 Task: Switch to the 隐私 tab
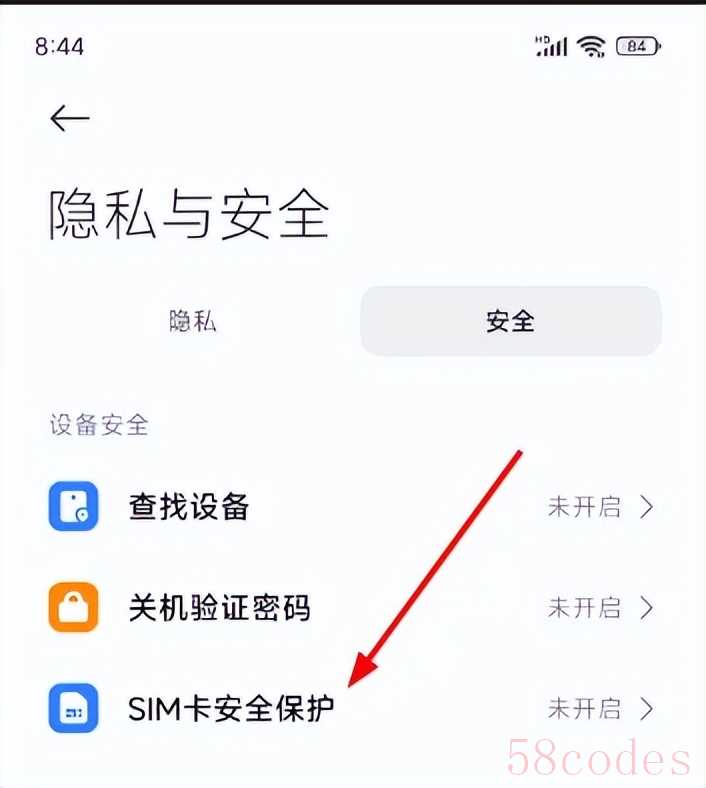coord(193,321)
